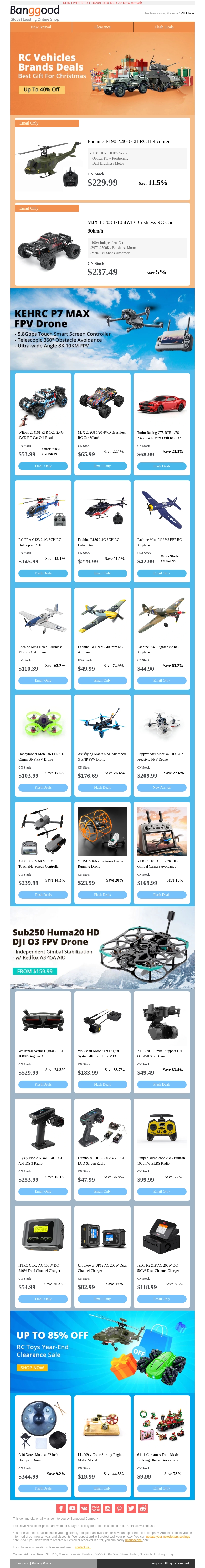Open the unsubscribe link
Image resolution: width=205 pixels, height=1568 pixels.
(133, 1539)
